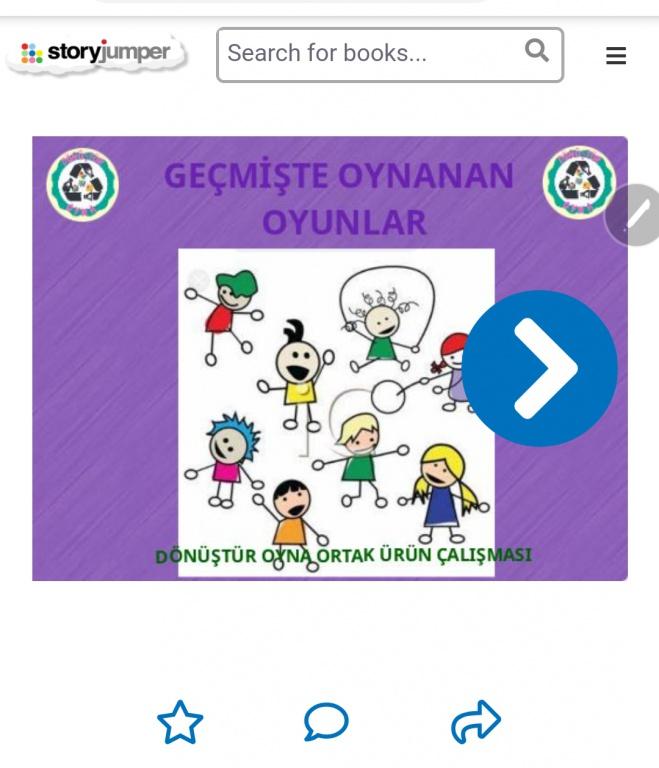Tap the pencil edit icon

click(x=637, y=214)
